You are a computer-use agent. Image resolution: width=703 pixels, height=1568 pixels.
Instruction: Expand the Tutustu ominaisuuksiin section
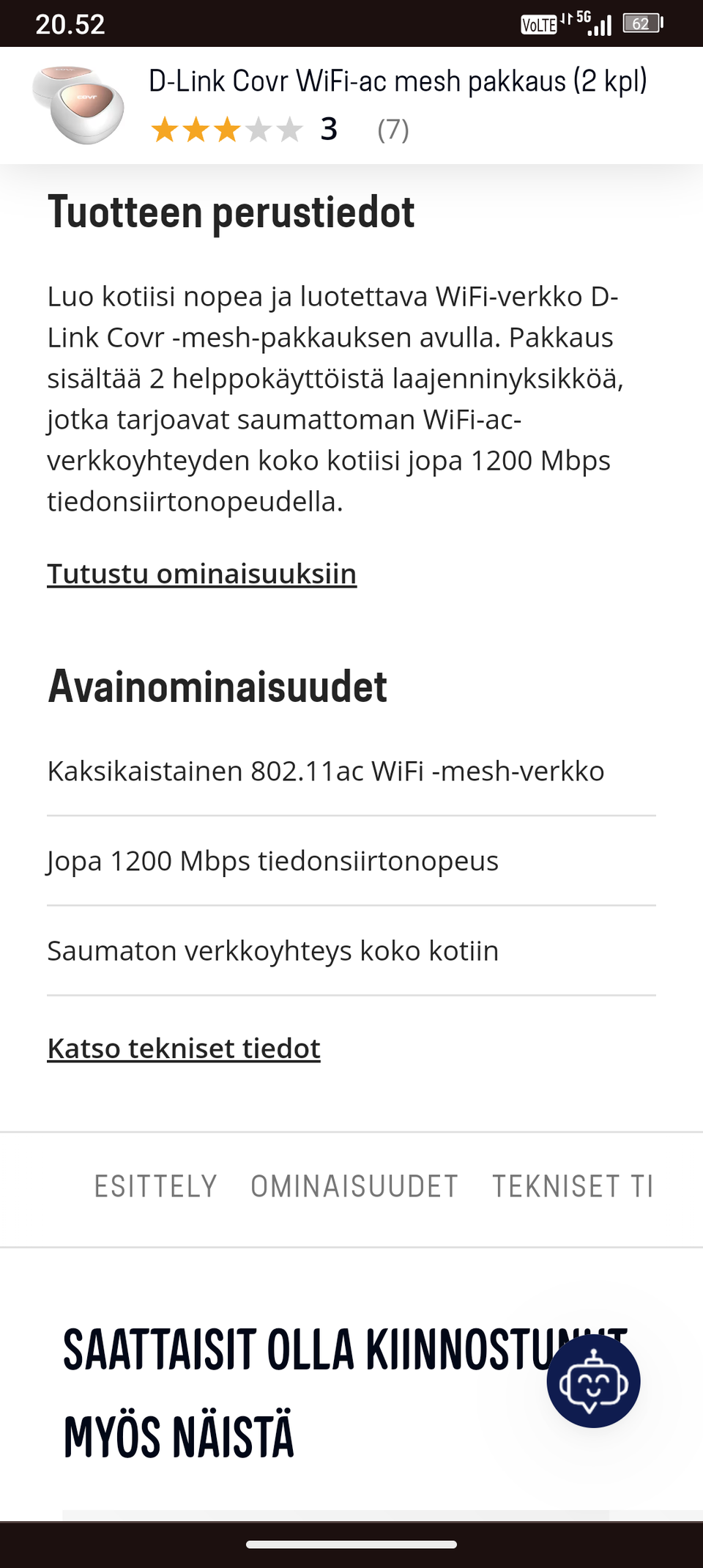coord(201,574)
